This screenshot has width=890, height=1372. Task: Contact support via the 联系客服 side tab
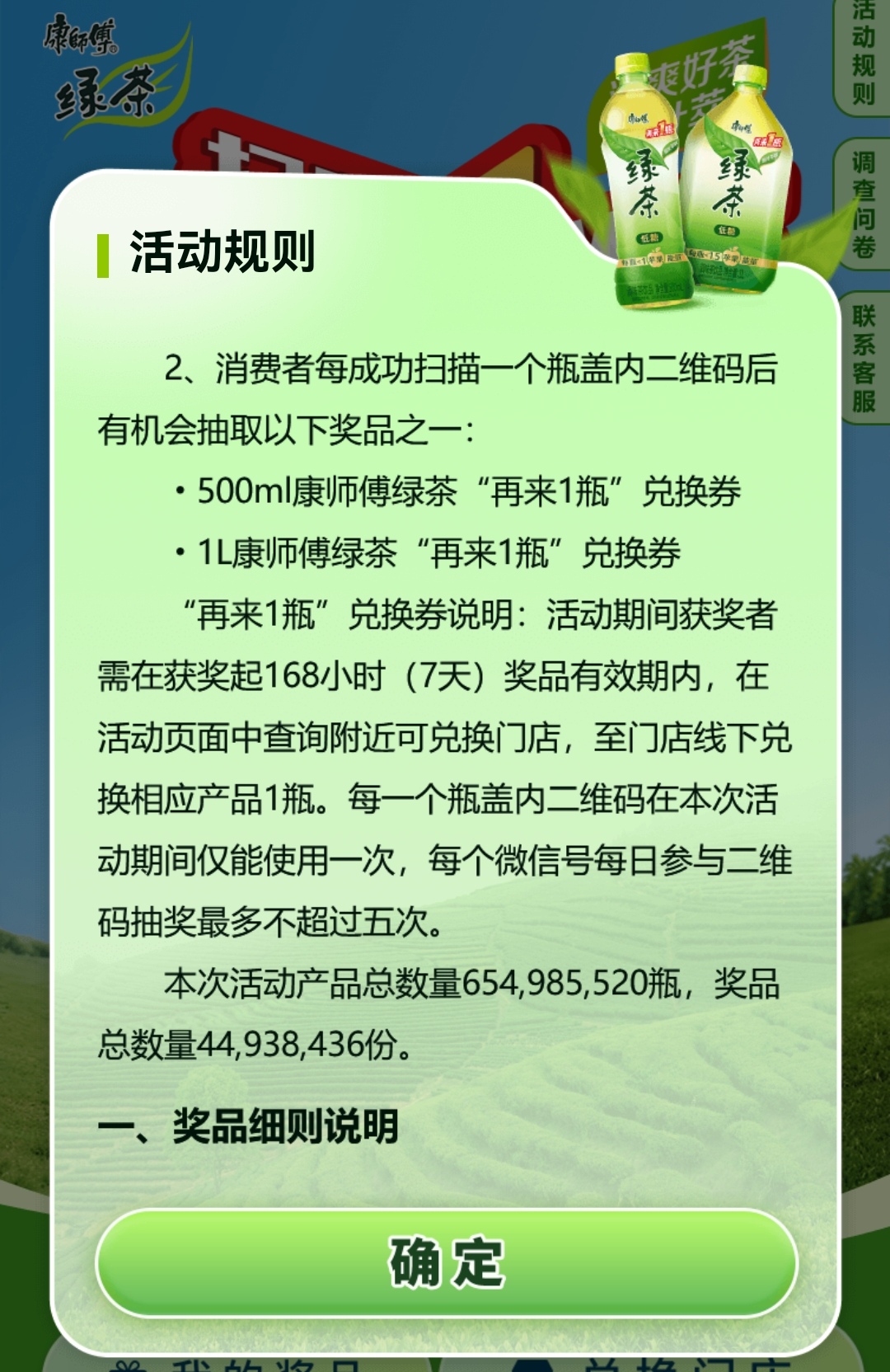[x=863, y=358]
